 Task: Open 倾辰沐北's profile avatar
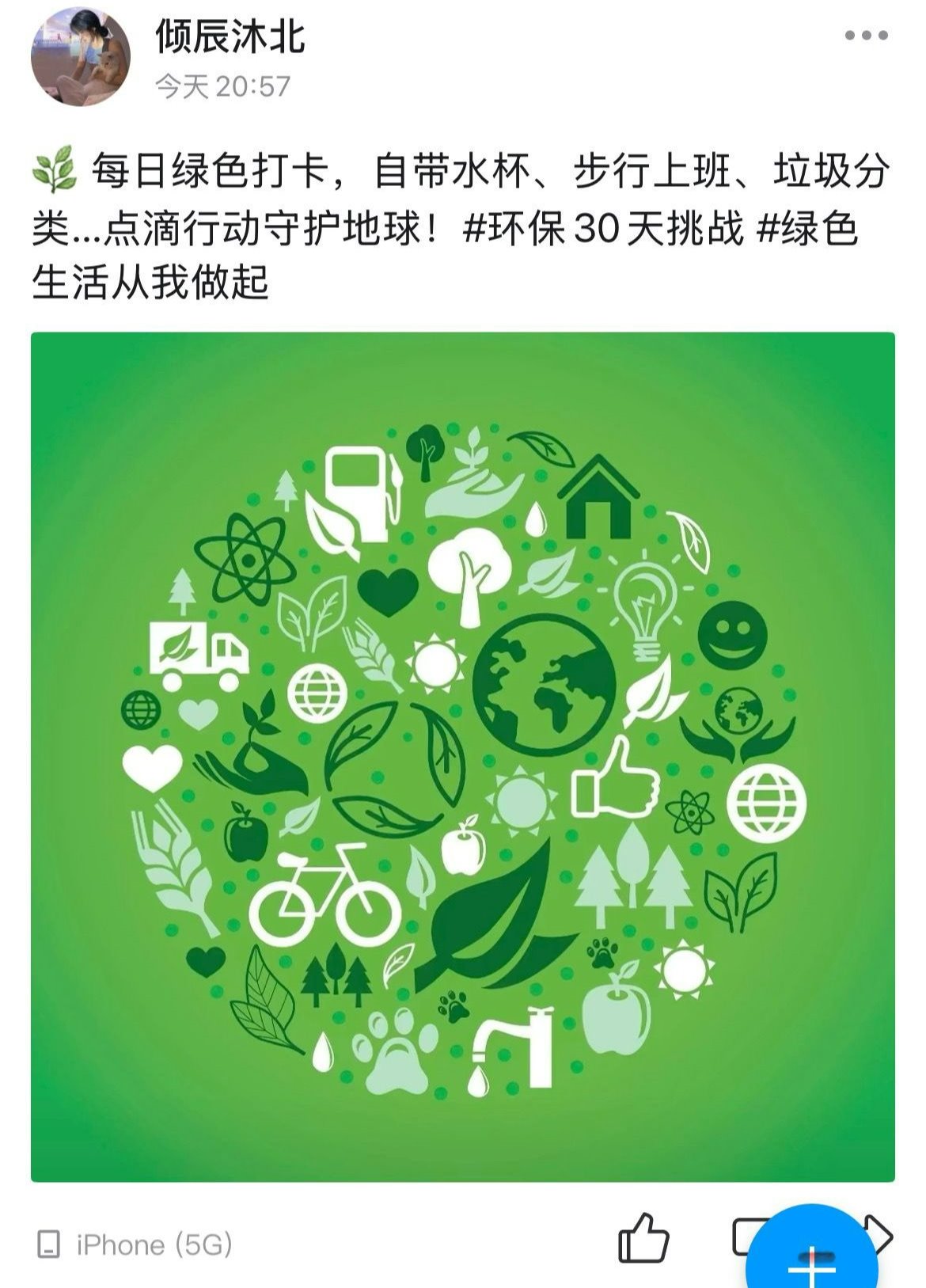(81, 57)
